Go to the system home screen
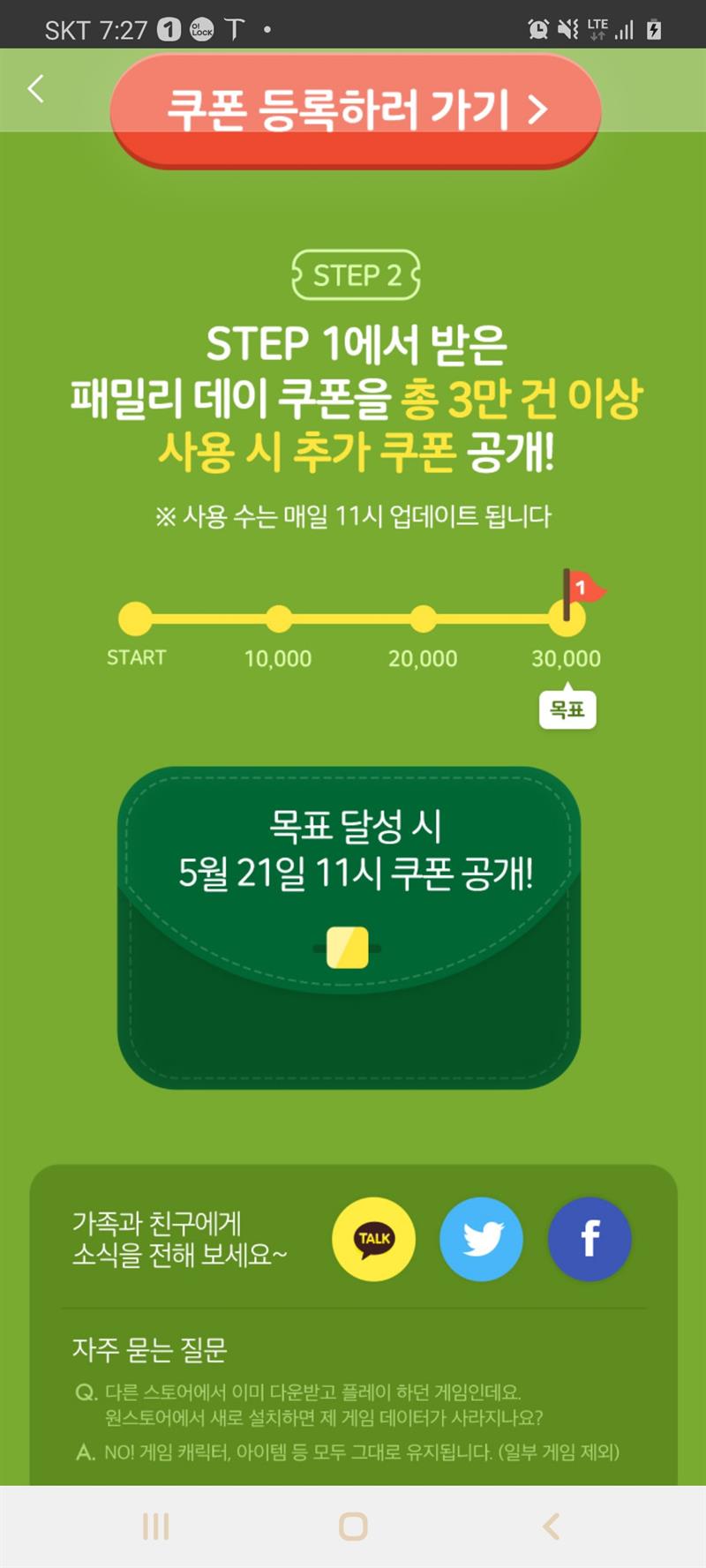This screenshot has height=1568, width=706. [353, 1527]
